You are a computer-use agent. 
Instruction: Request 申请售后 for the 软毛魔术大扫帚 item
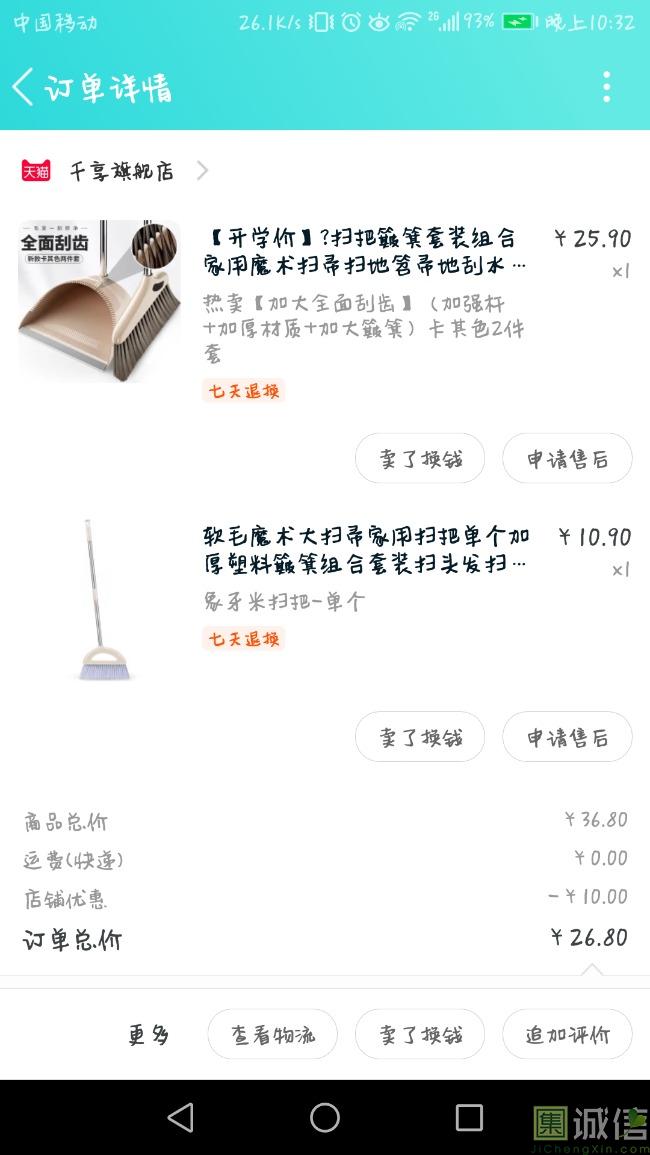click(567, 738)
